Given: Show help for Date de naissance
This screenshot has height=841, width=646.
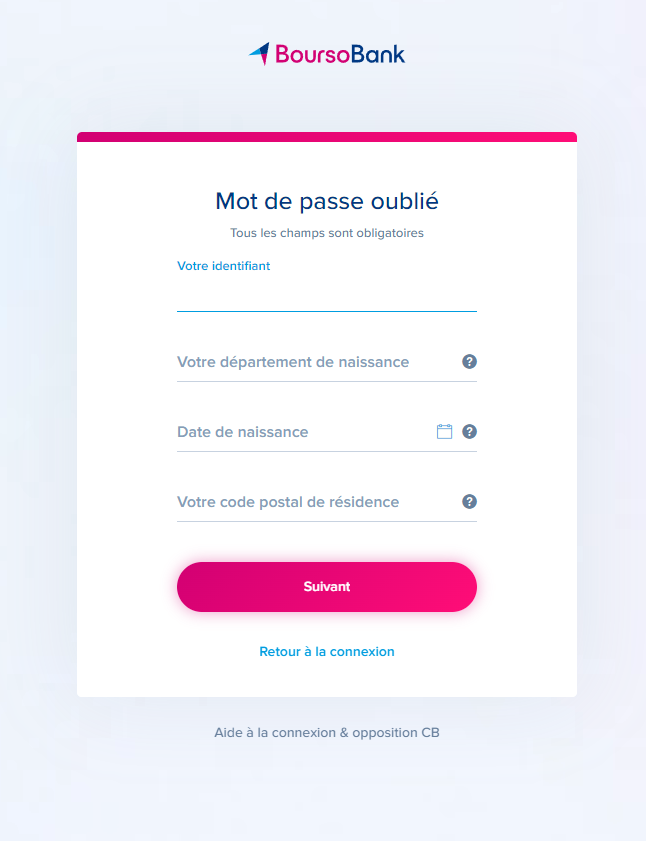Looking at the screenshot, I should 469,432.
